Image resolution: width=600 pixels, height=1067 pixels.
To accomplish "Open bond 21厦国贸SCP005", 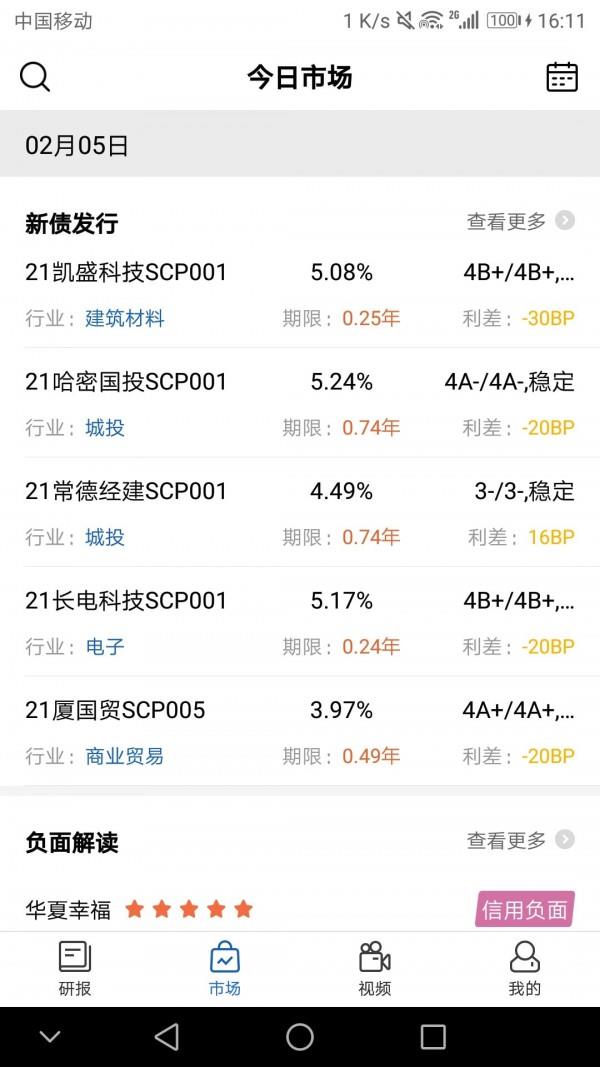I will [x=300, y=732].
